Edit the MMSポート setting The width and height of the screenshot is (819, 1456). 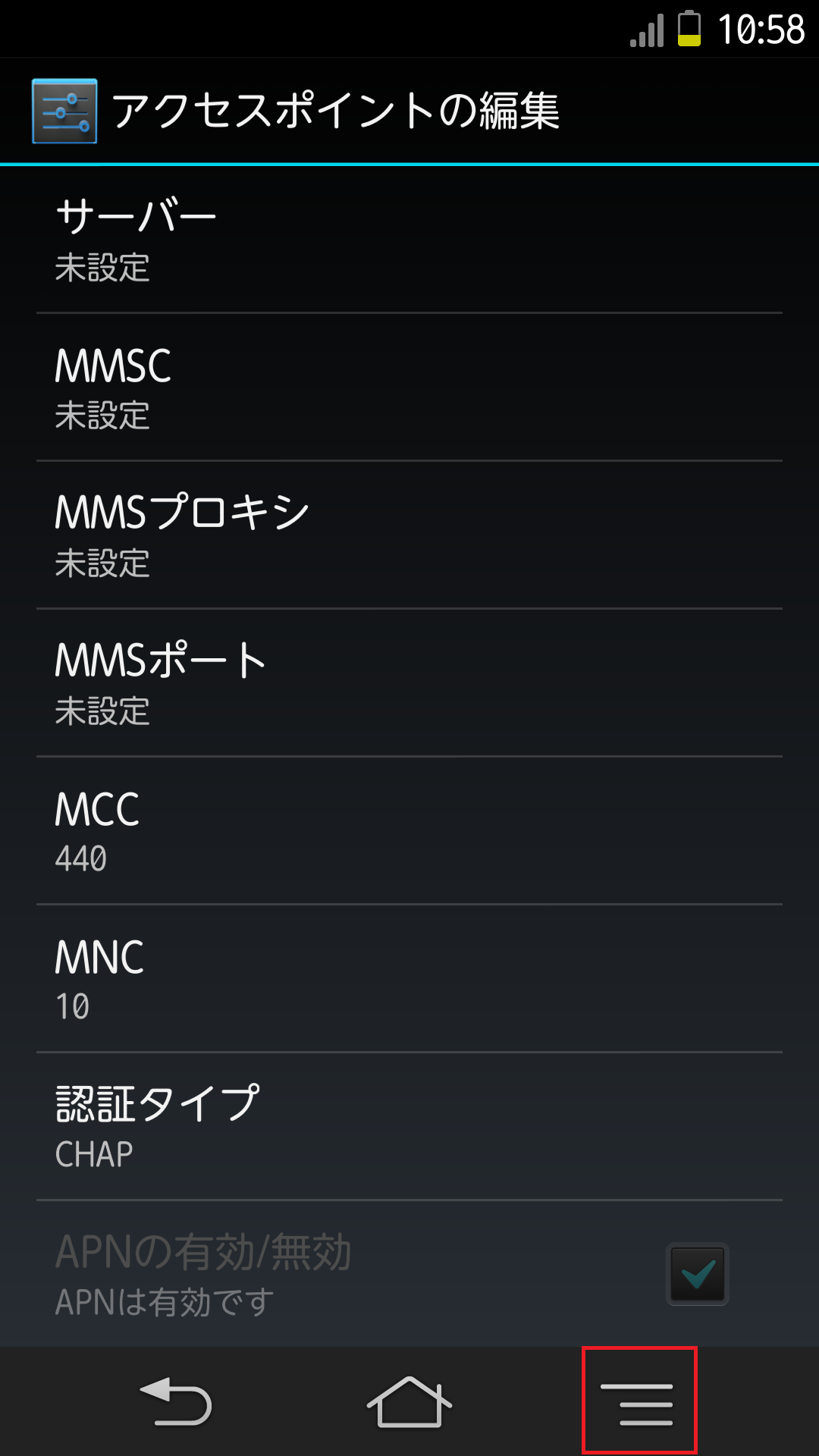coord(409,683)
